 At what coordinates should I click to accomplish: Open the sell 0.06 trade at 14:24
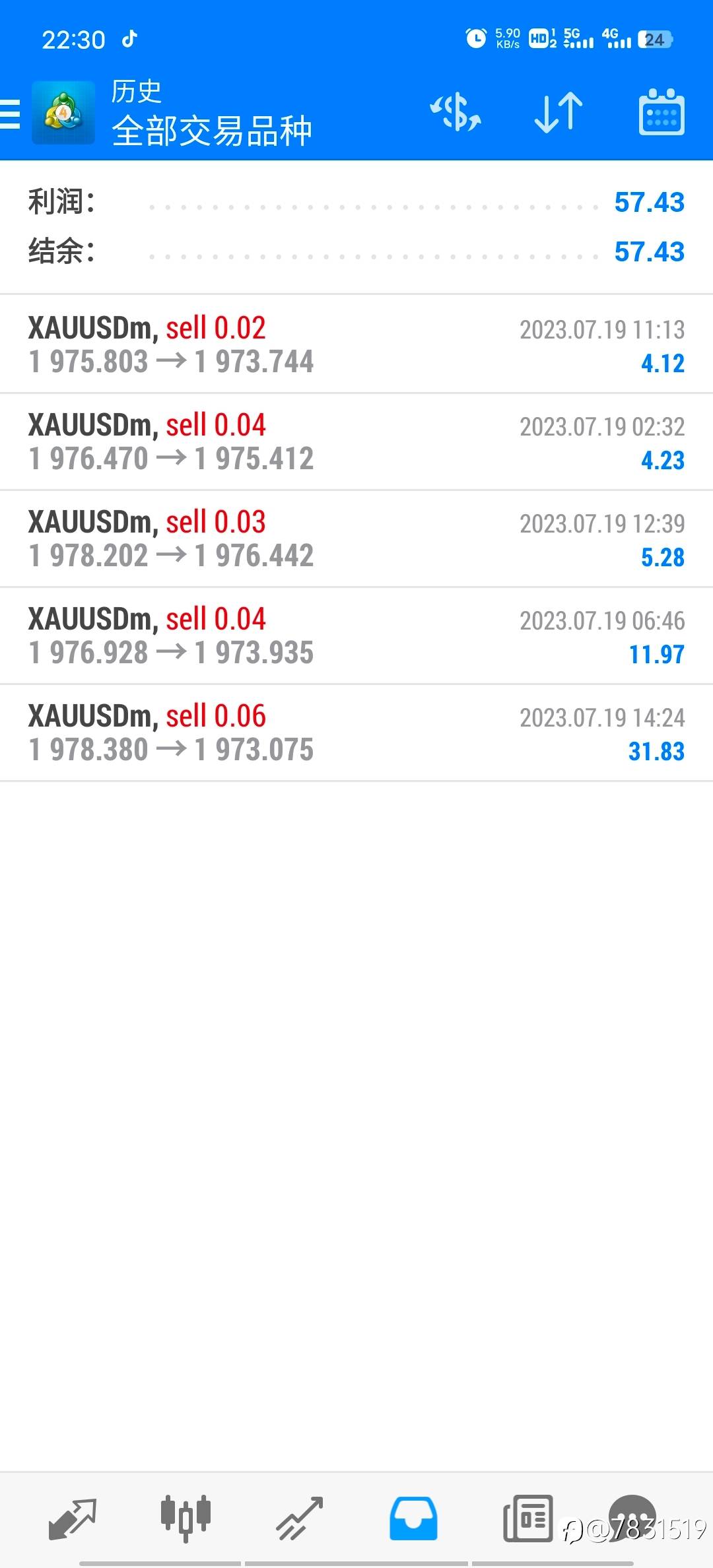point(356,733)
